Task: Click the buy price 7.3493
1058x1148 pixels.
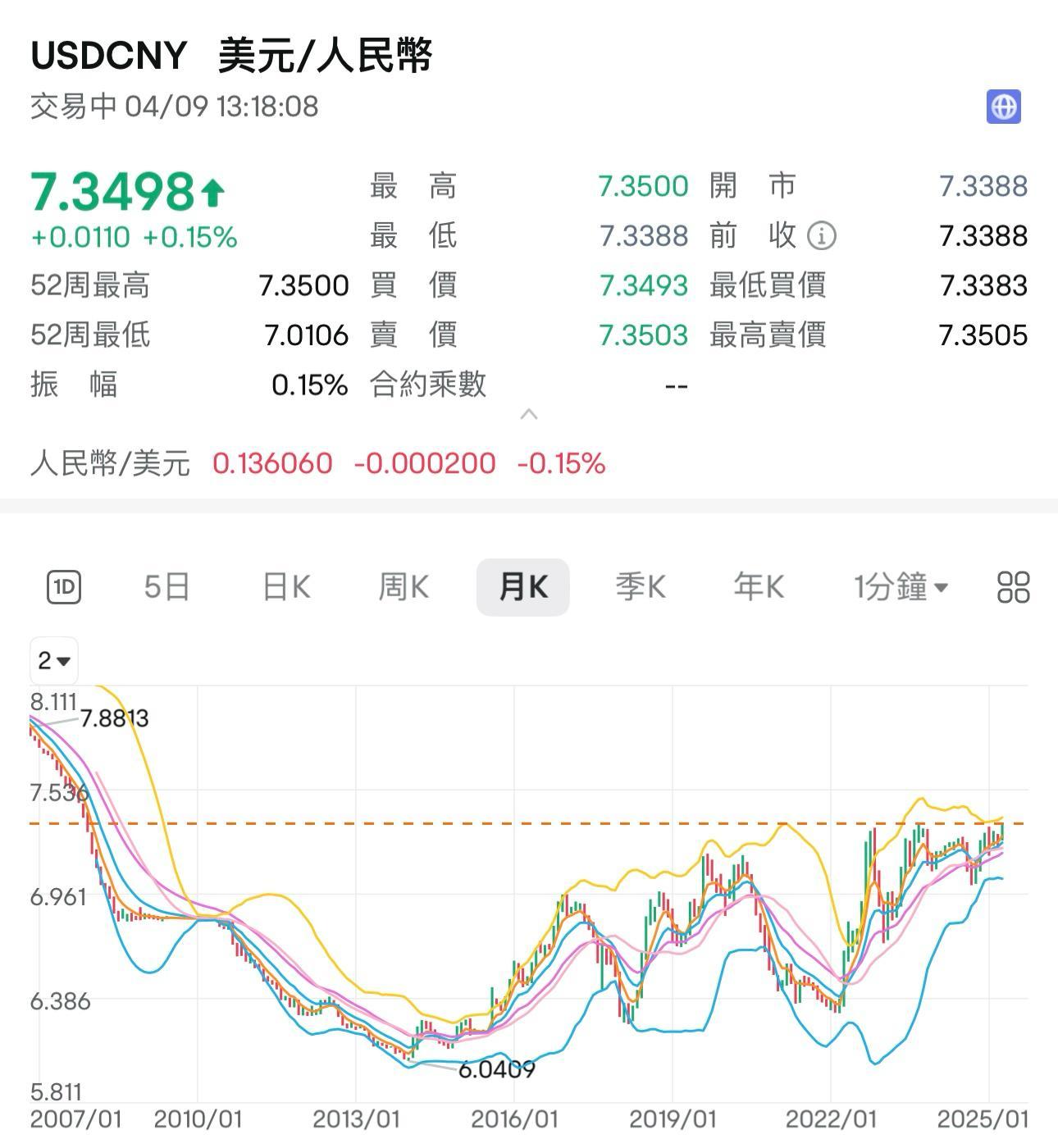Action: [x=643, y=285]
